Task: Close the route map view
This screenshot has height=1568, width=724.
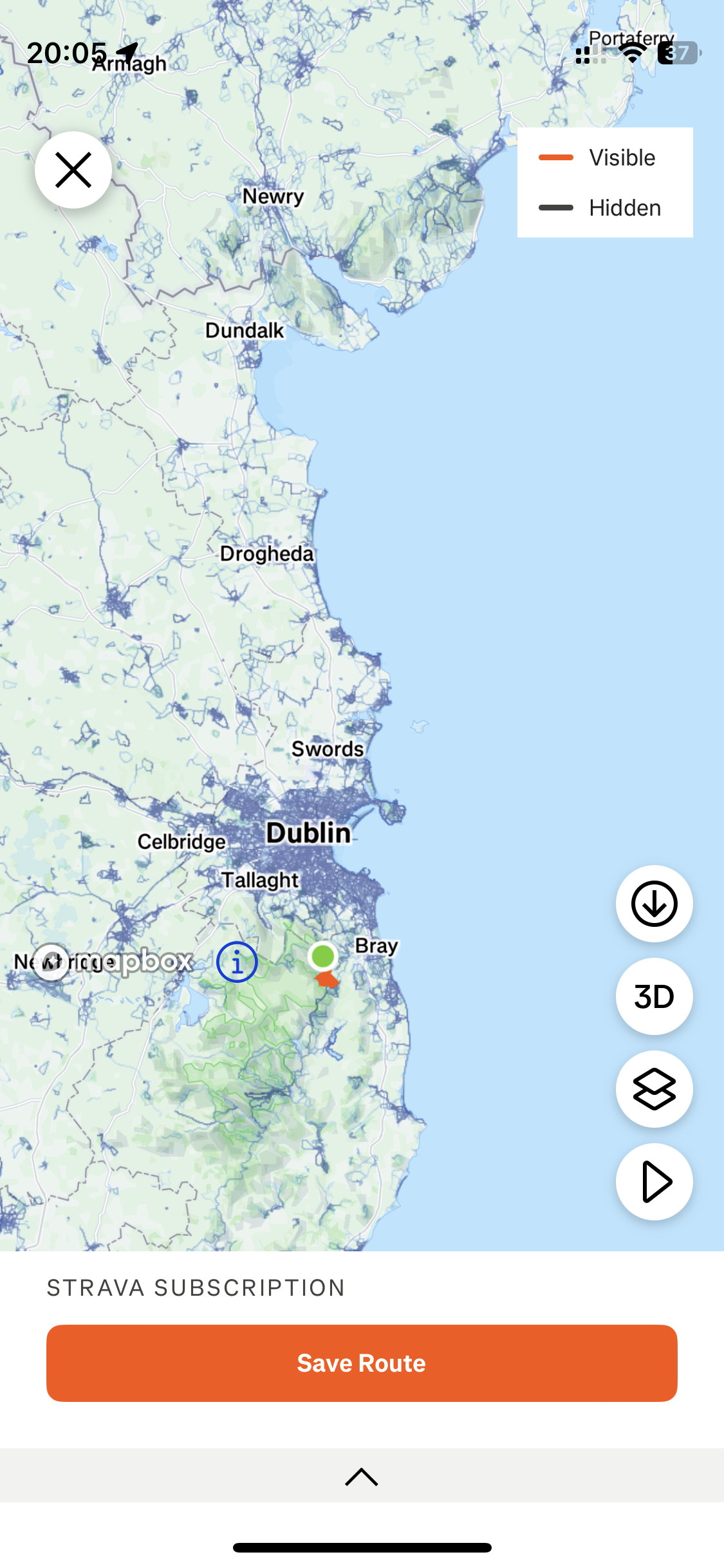Action: (73, 170)
